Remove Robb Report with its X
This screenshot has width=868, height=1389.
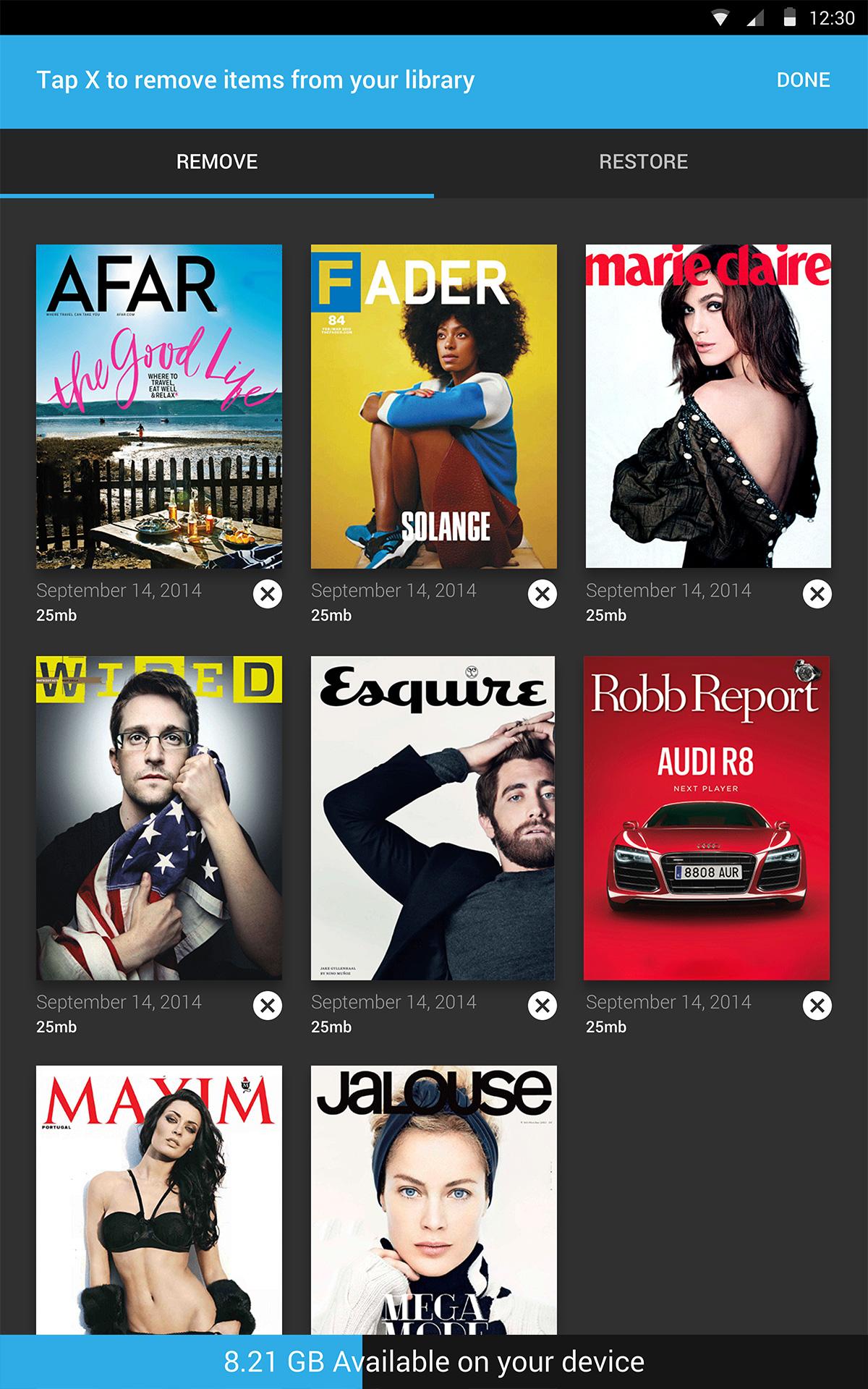(x=817, y=1006)
